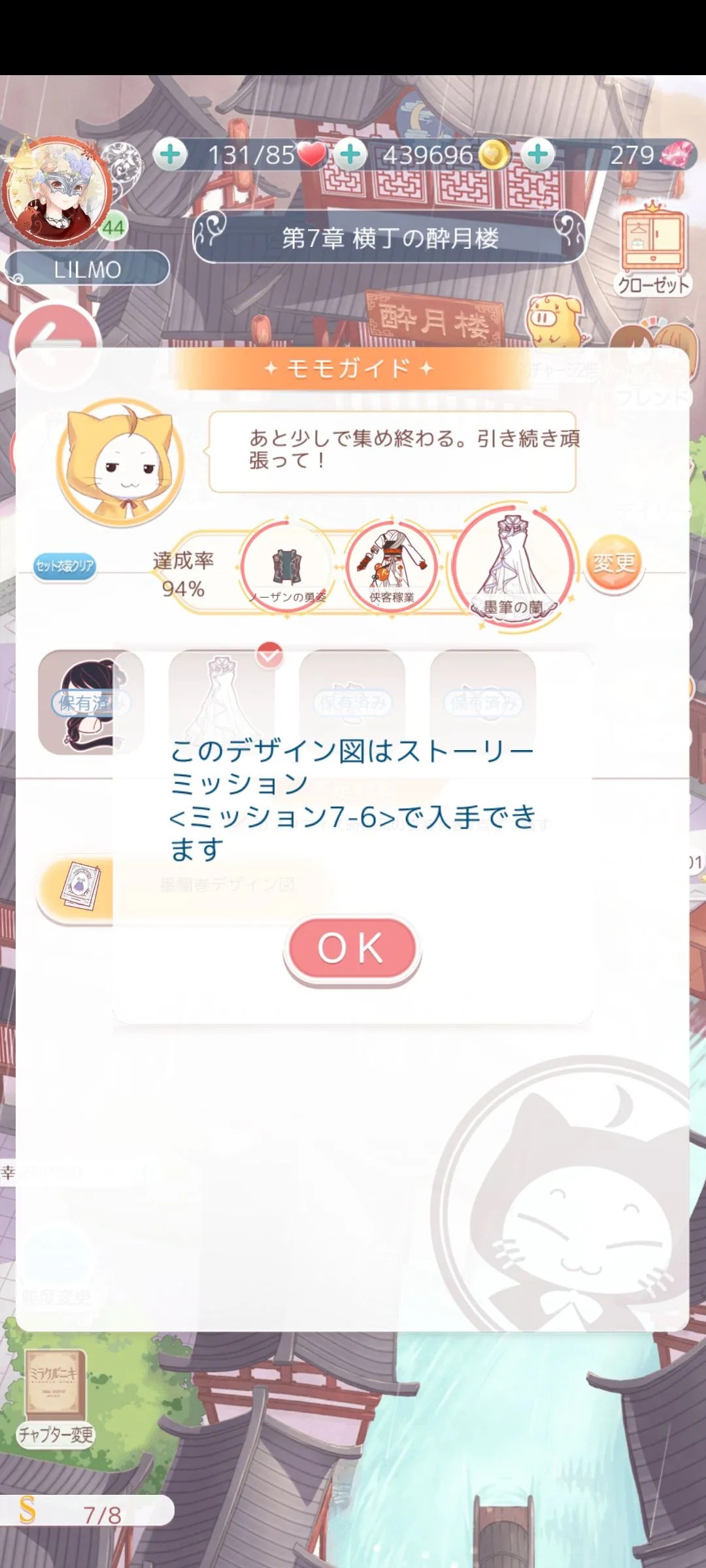Add stamina with the plus next to 131/85
Viewport: 706px width, 1568px height.
(x=171, y=155)
